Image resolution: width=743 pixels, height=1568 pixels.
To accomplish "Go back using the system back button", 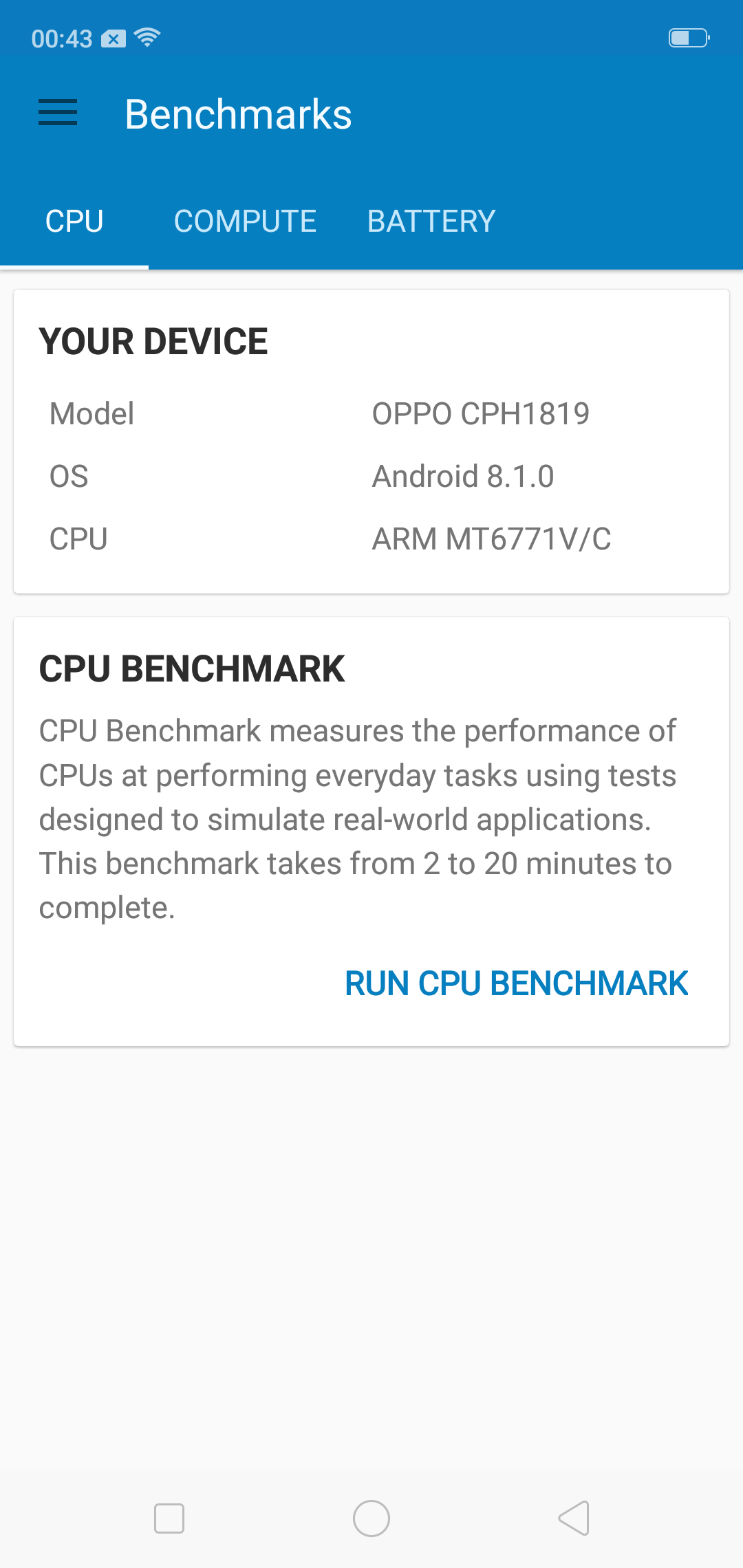I will 574,1518.
